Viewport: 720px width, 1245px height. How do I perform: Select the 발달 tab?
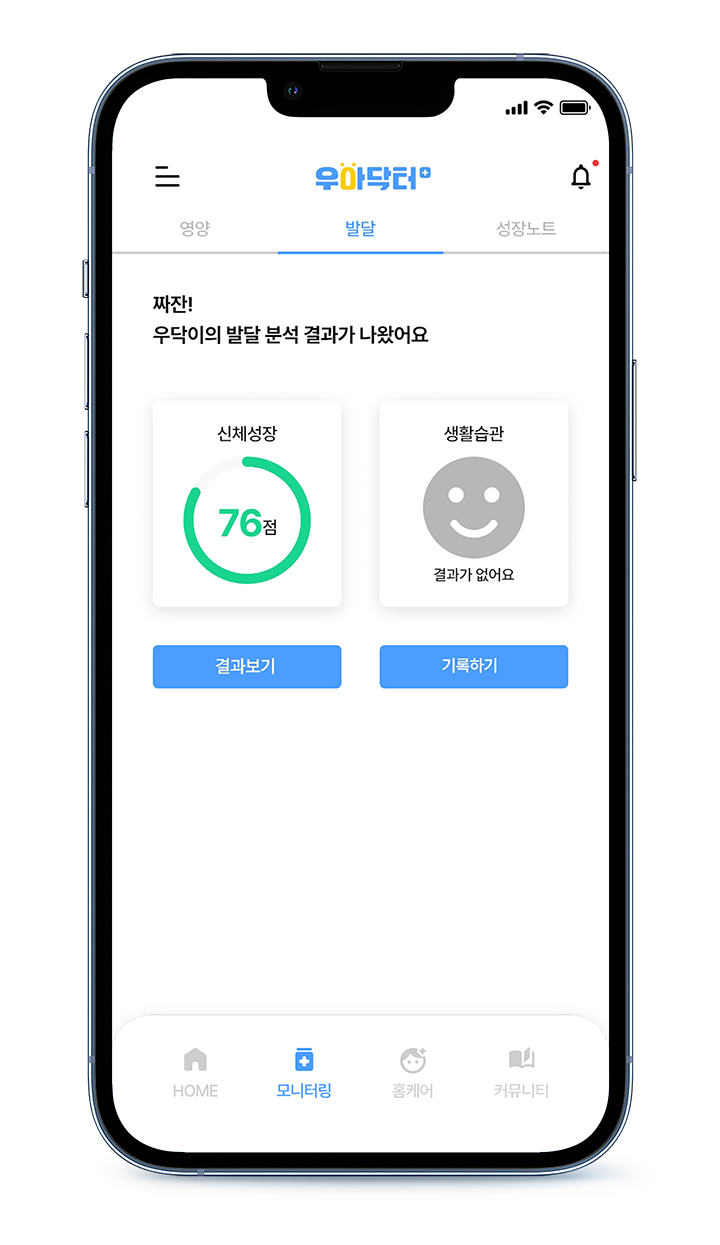click(x=360, y=228)
